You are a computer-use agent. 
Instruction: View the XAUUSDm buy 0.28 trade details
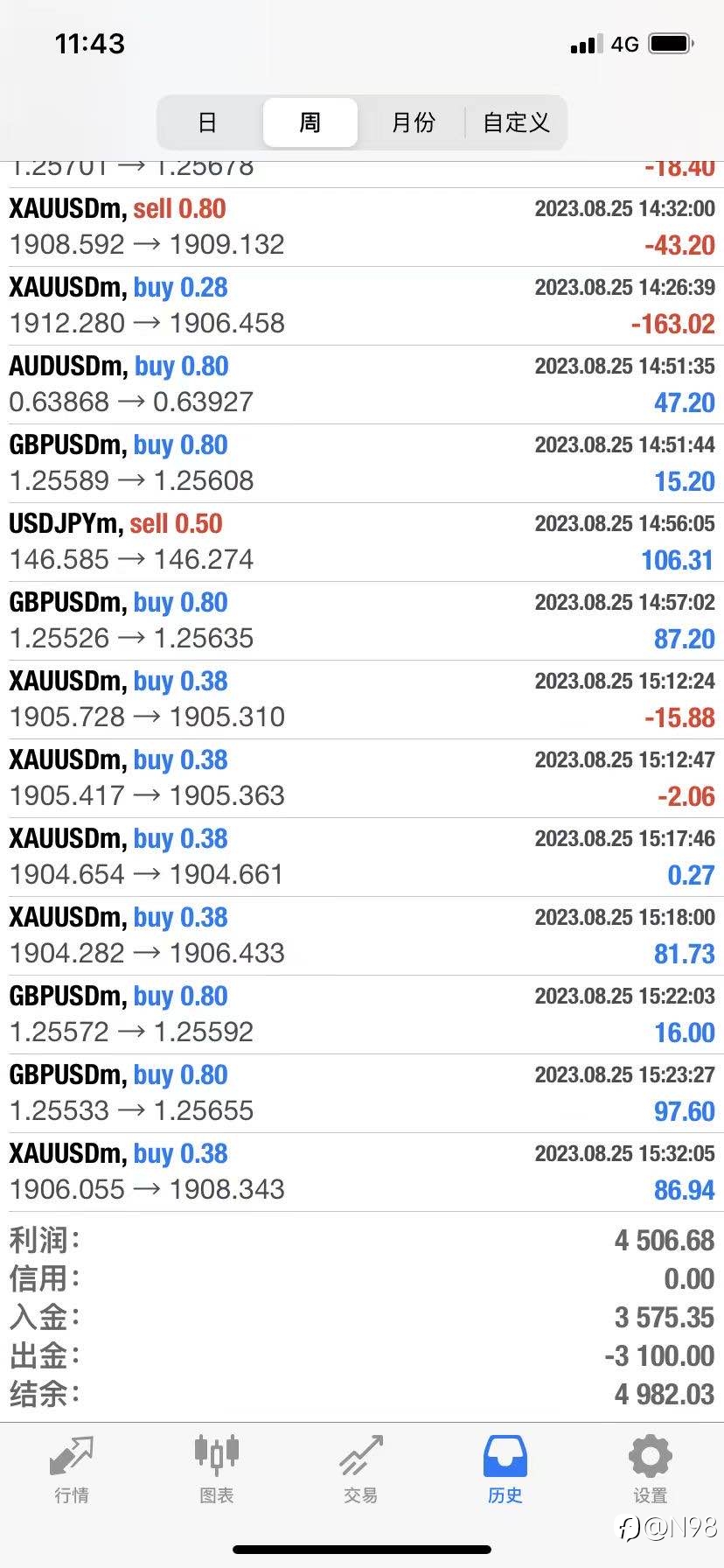point(362,306)
